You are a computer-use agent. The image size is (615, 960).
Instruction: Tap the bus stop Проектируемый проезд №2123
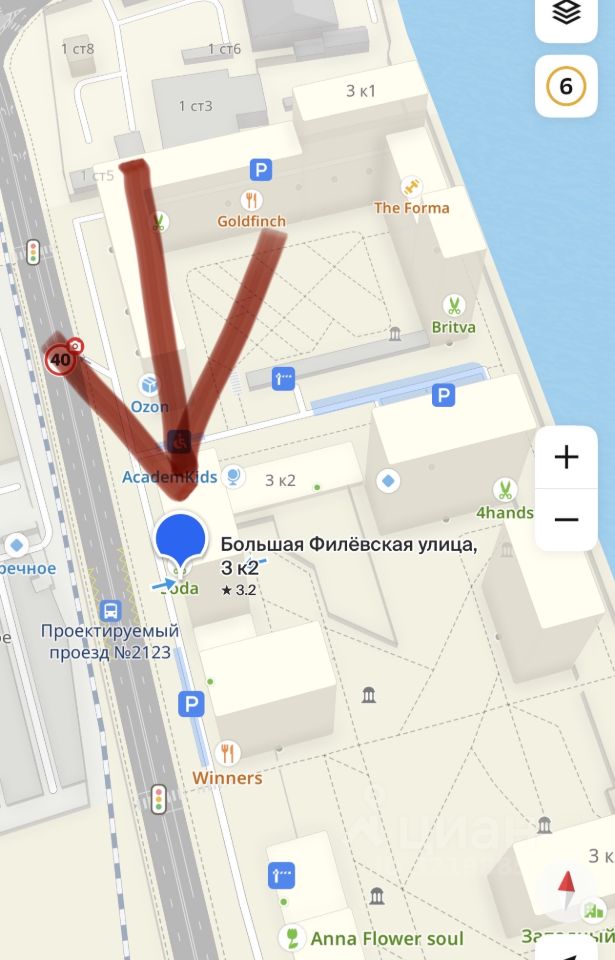pyautogui.click(x=110, y=610)
